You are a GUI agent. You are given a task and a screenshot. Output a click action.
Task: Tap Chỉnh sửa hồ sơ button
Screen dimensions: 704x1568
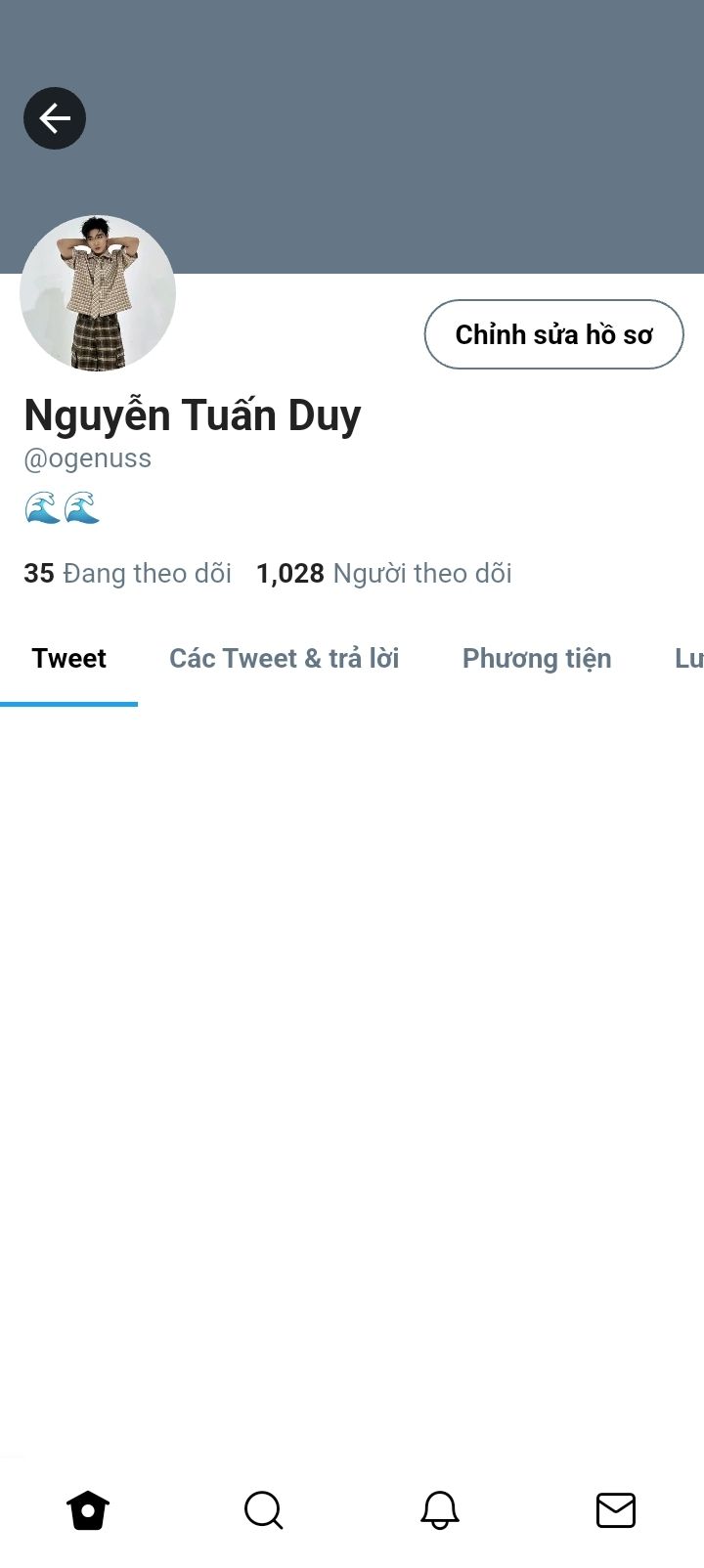pyautogui.click(x=553, y=334)
